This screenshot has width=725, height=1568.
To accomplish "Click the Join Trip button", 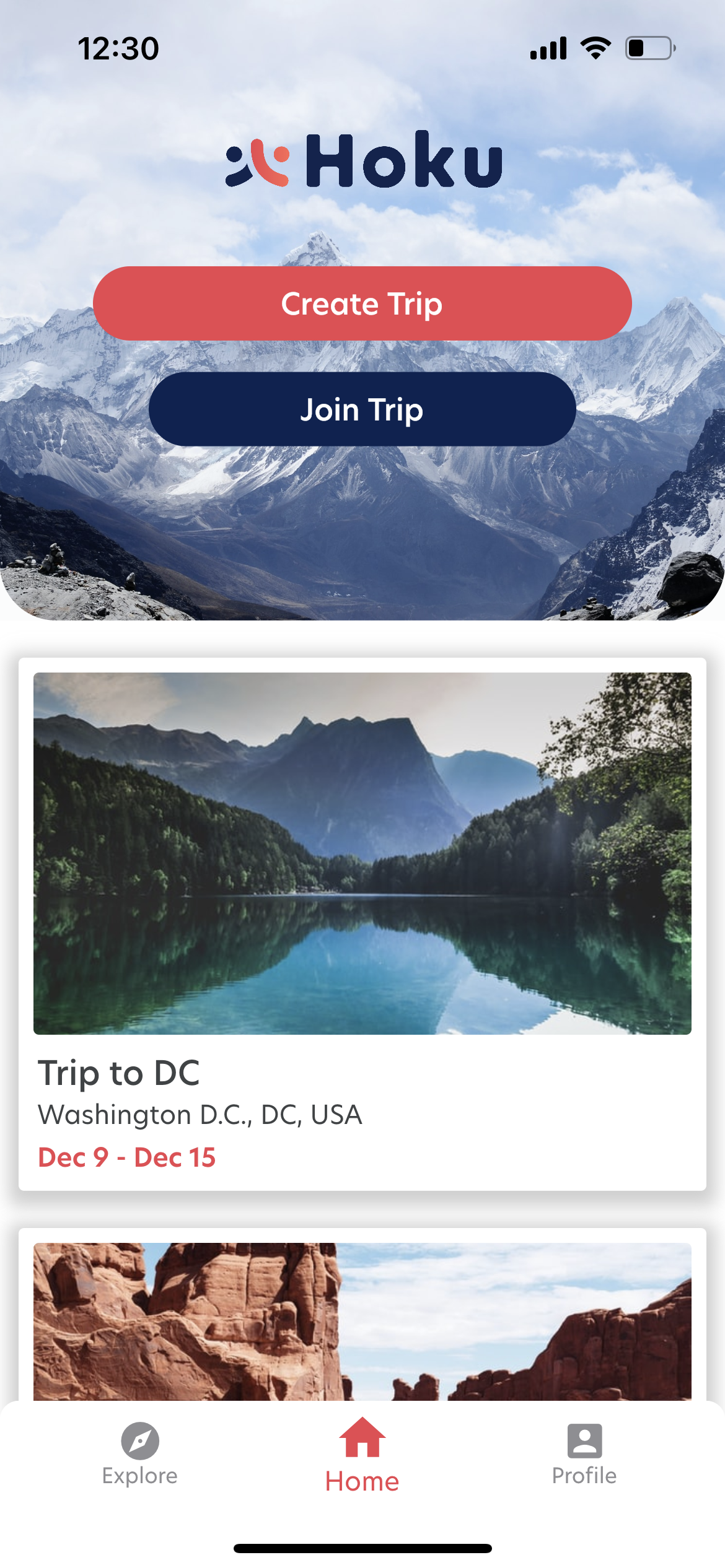I will point(362,409).
